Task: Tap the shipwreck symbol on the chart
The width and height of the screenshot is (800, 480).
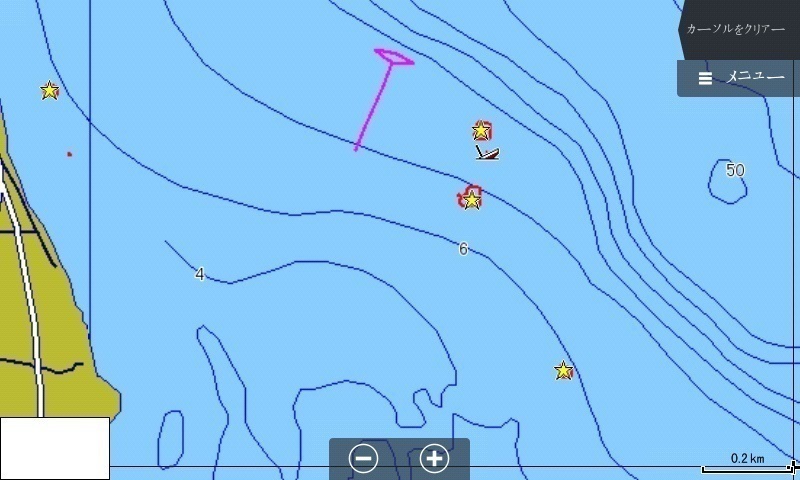Action: click(487, 153)
